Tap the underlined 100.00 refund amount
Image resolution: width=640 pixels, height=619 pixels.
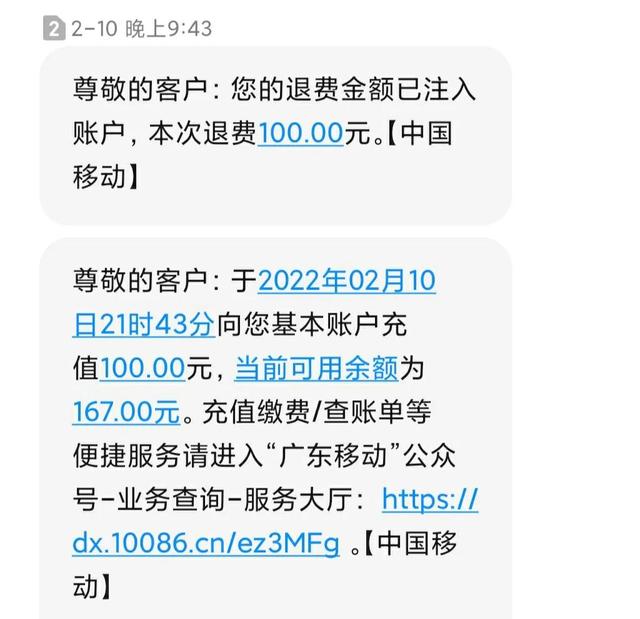(x=300, y=133)
